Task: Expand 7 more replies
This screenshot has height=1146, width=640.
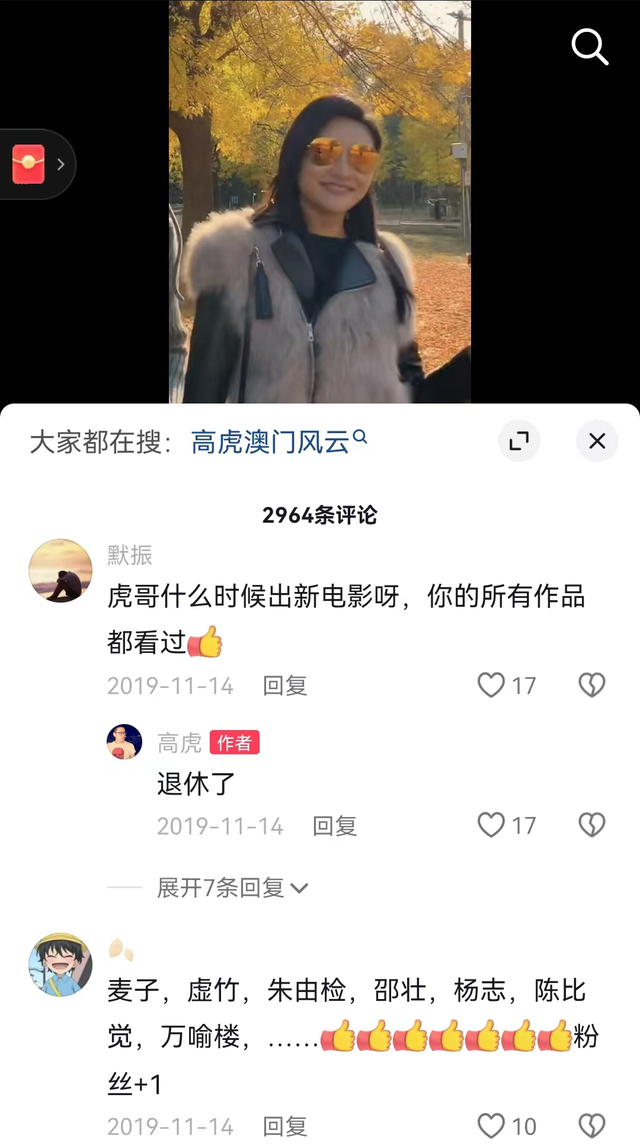Action: pos(232,888)
